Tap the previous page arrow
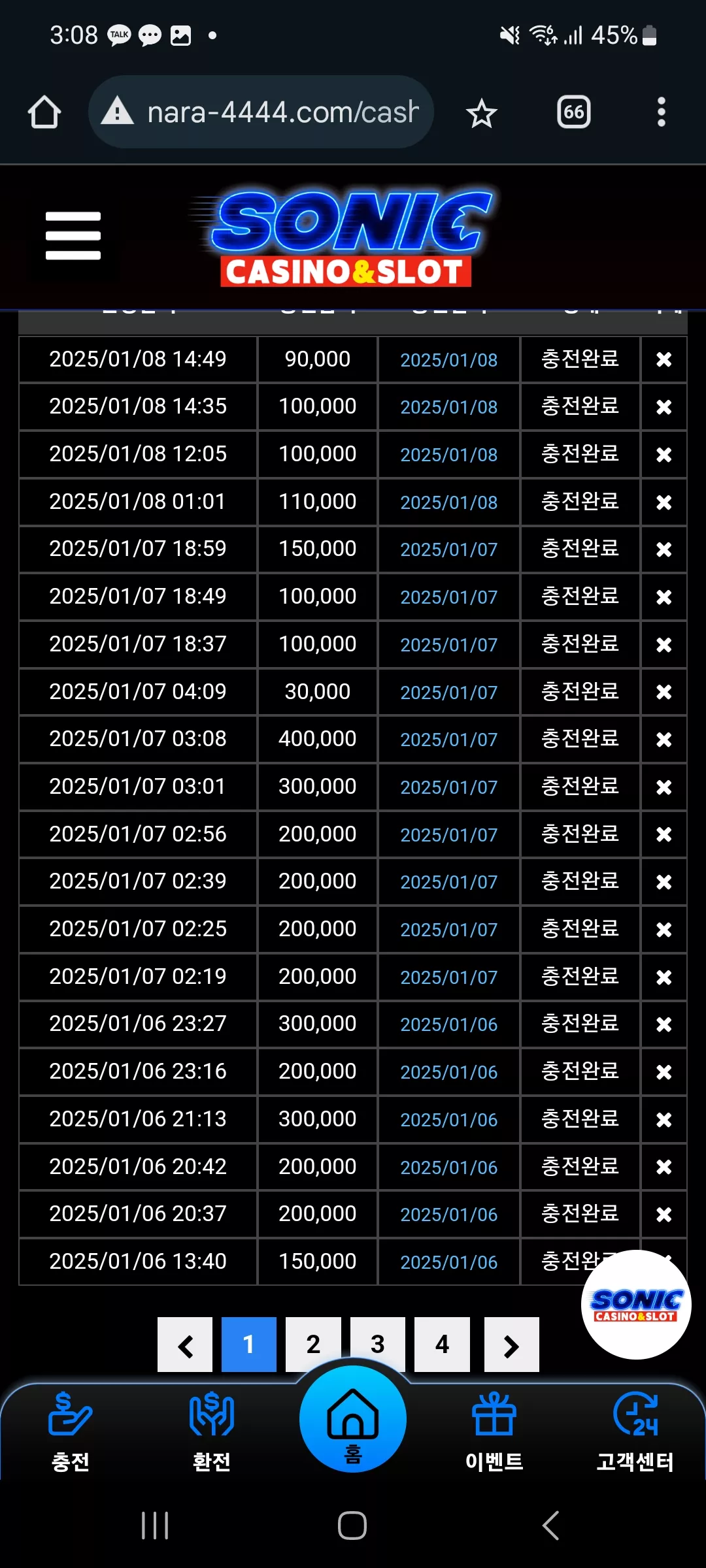The width and height of the screenshot is (706, 1568). (x=185, y=1344)
